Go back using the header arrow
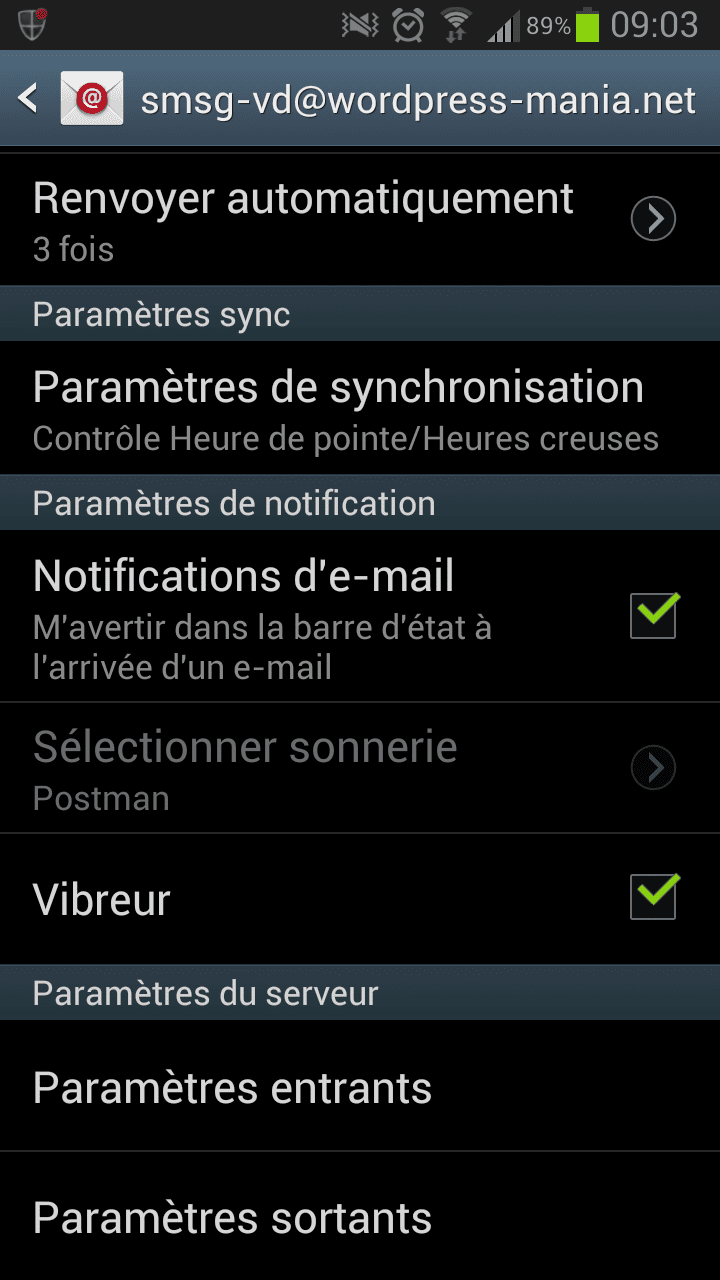The image size is (720, 1280). [x=28, y=98]
